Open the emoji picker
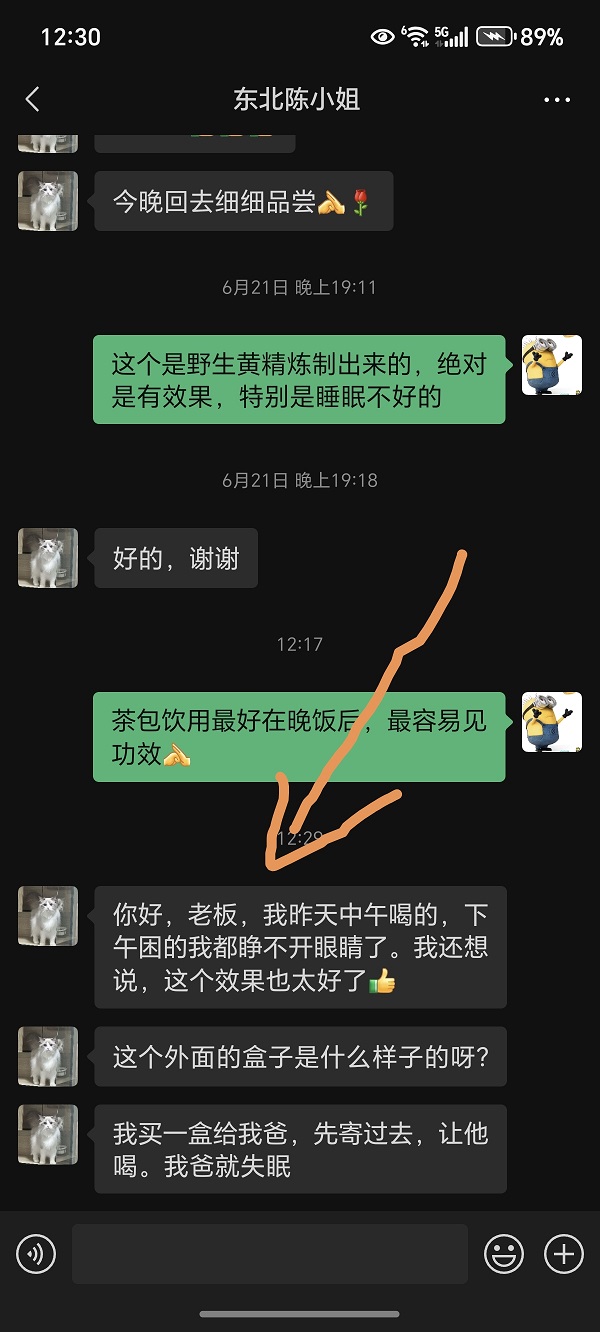Screen dimensions: 600x1332 tap(504, 1253)
